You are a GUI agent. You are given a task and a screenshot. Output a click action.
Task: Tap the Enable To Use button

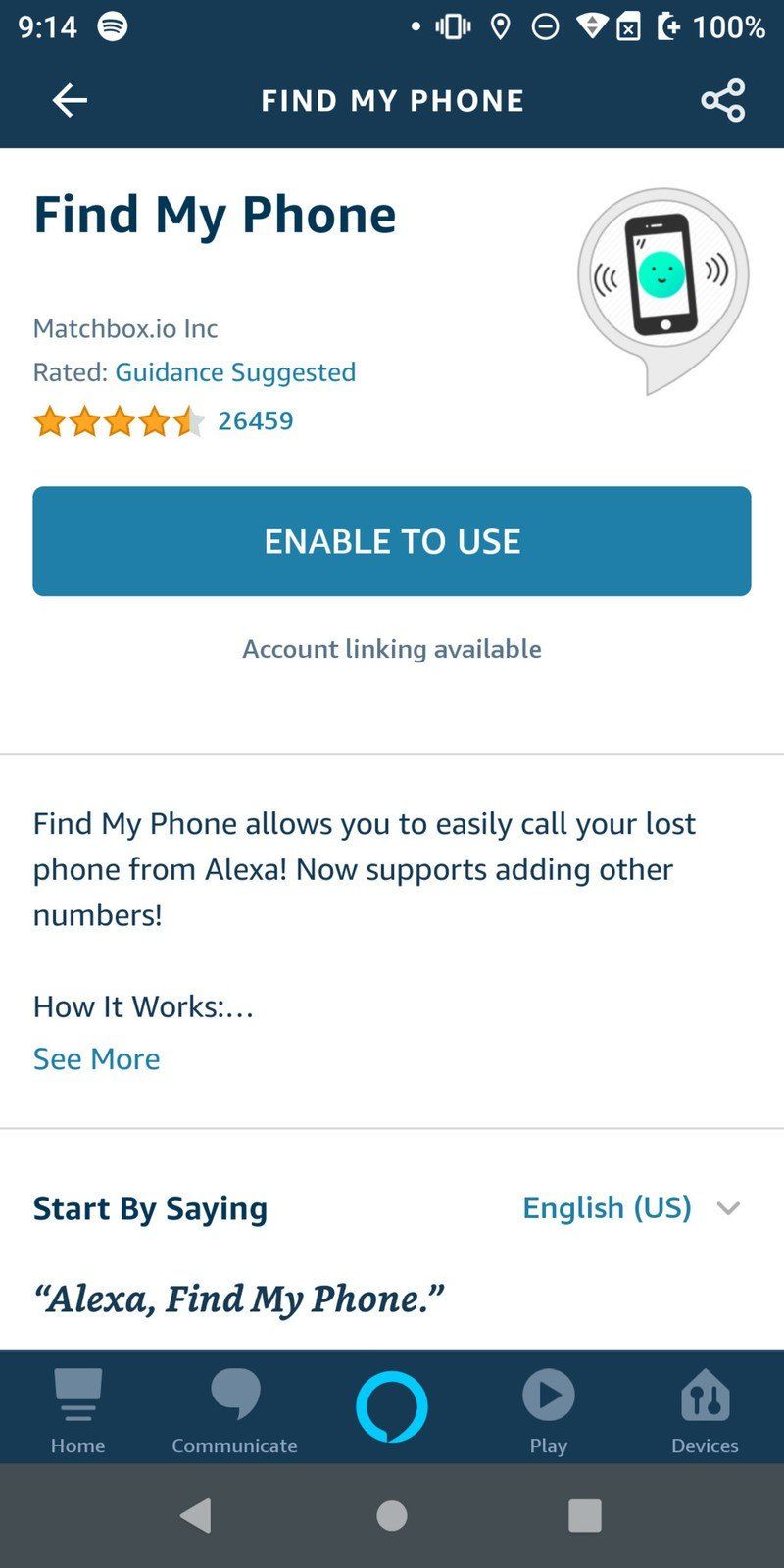[x=392, y=541]
